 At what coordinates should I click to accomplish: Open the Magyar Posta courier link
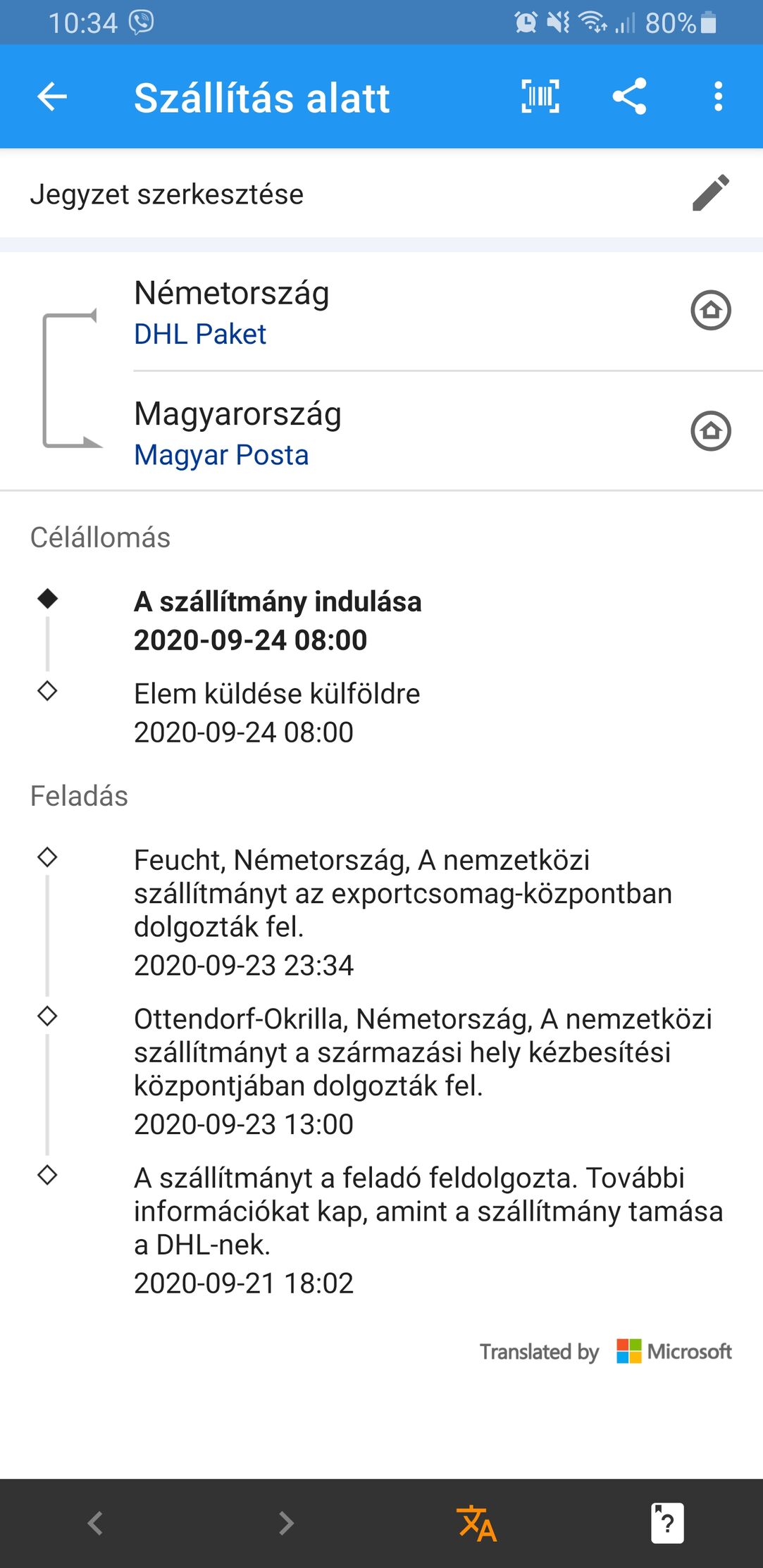coord(221,455)
